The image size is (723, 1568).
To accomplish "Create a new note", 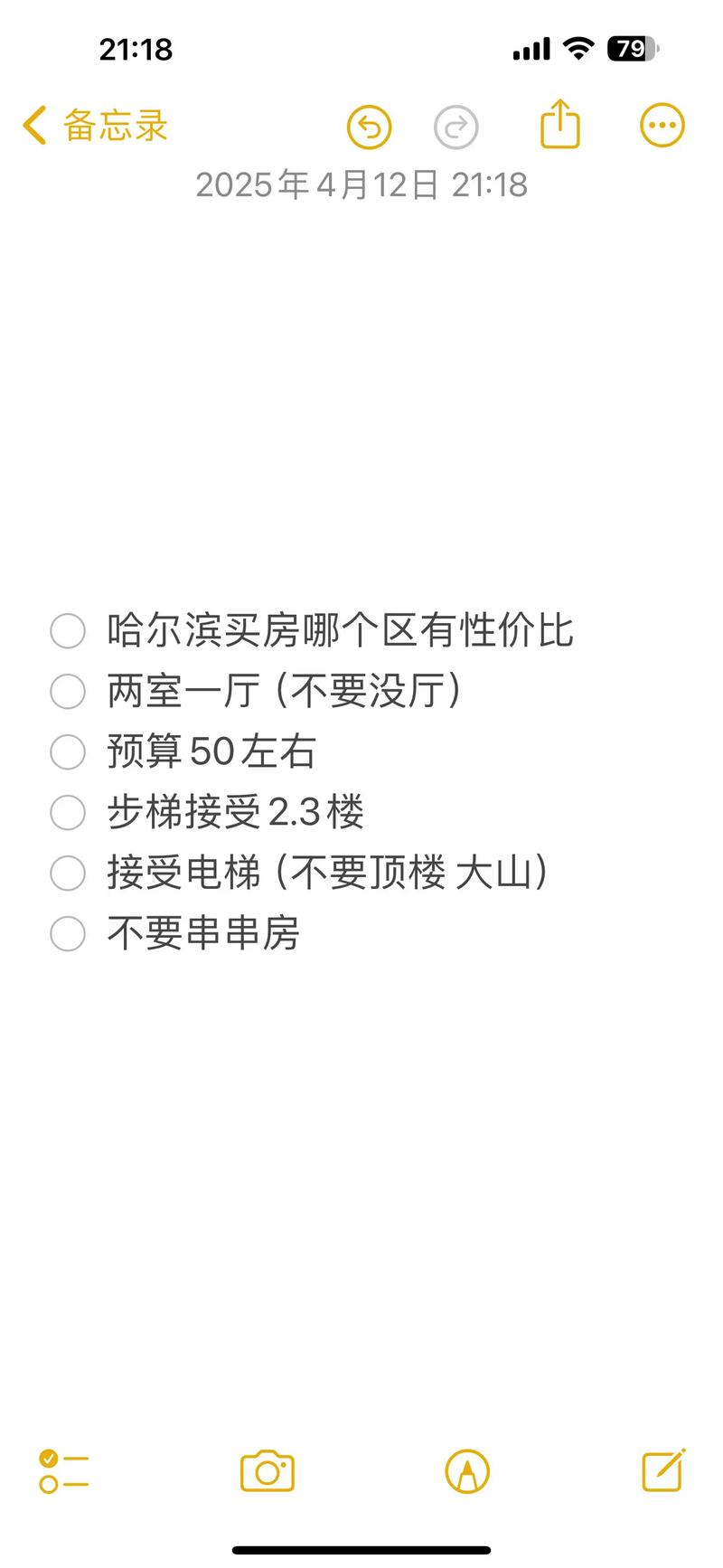I will coord(662,1470).
